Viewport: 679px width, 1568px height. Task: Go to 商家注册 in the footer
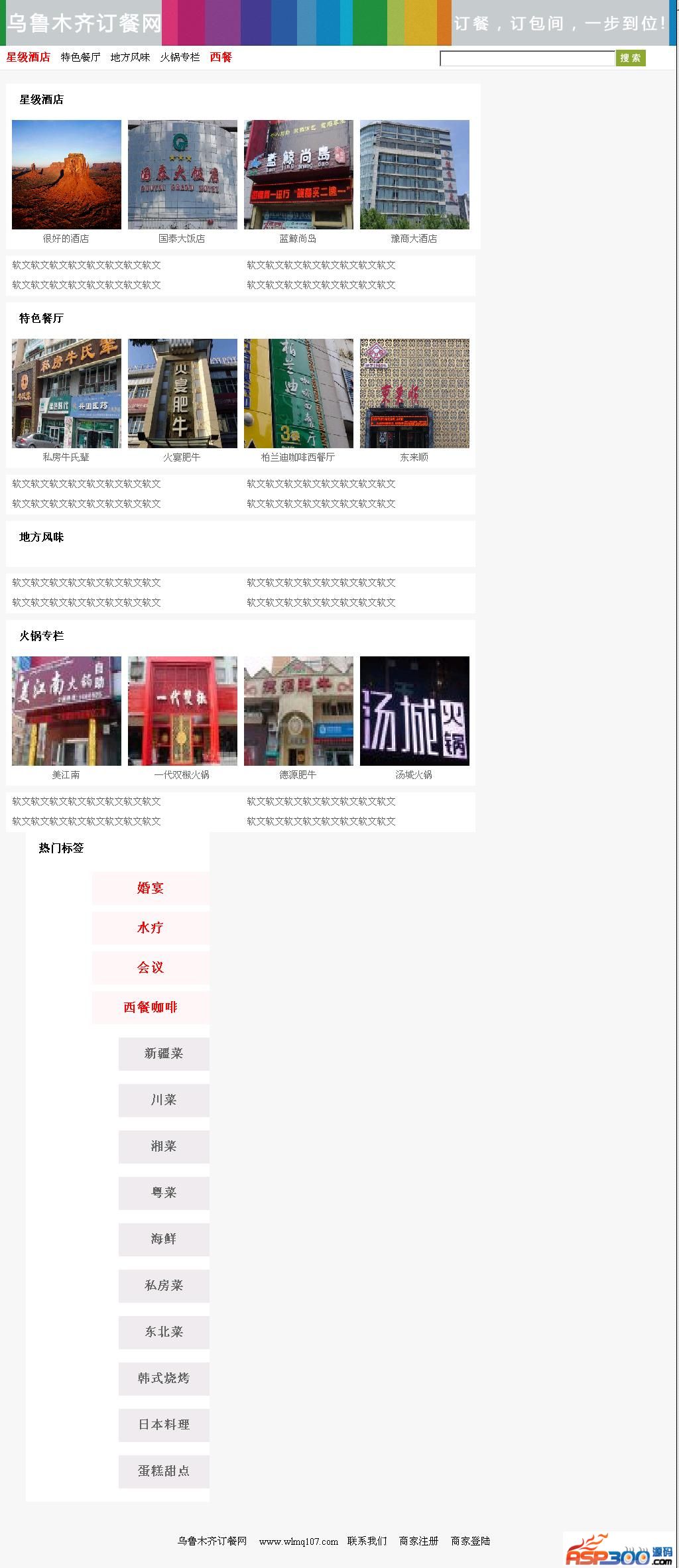click(418, 1541)
